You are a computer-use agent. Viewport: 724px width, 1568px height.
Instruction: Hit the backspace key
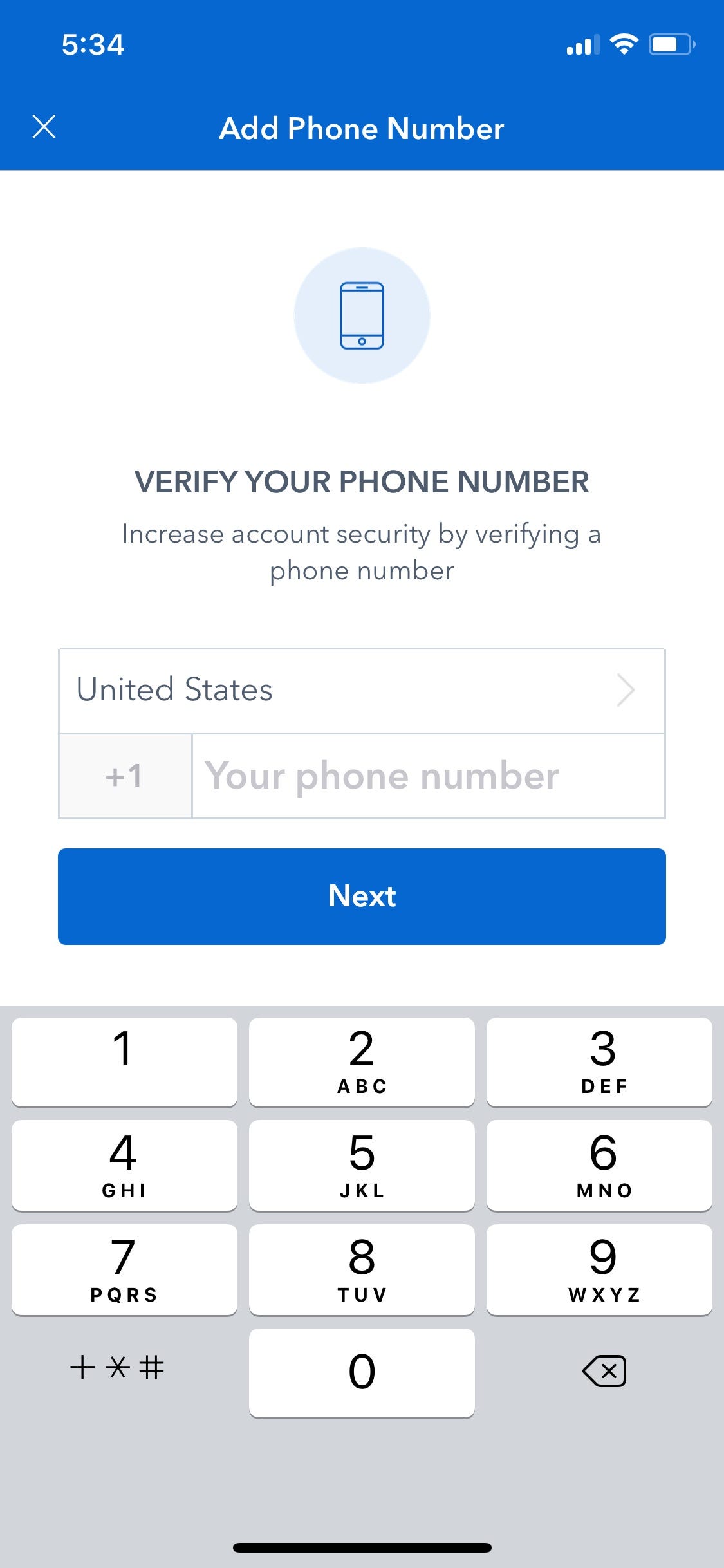point(604,1370)
